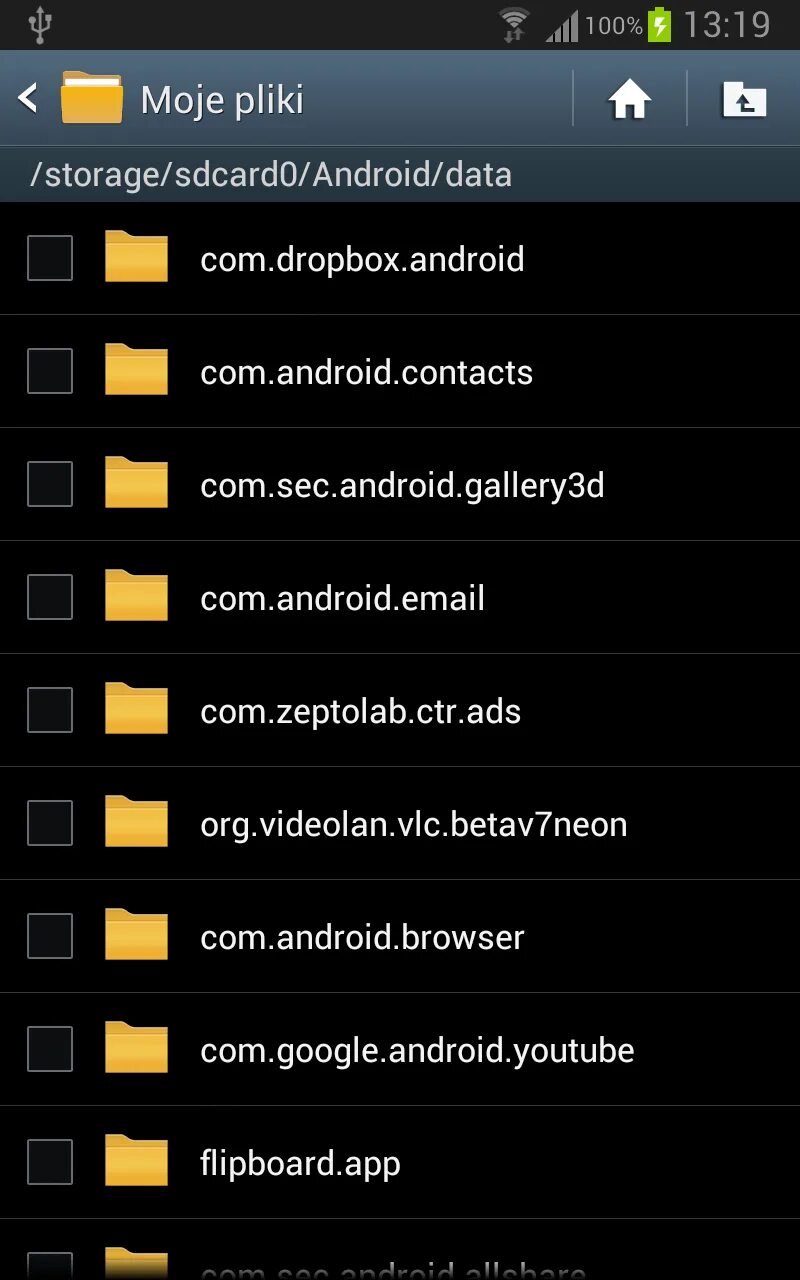Tick the com.android.email checkbox
Screen dimensions: 800x1280
[x=50, y=597]
